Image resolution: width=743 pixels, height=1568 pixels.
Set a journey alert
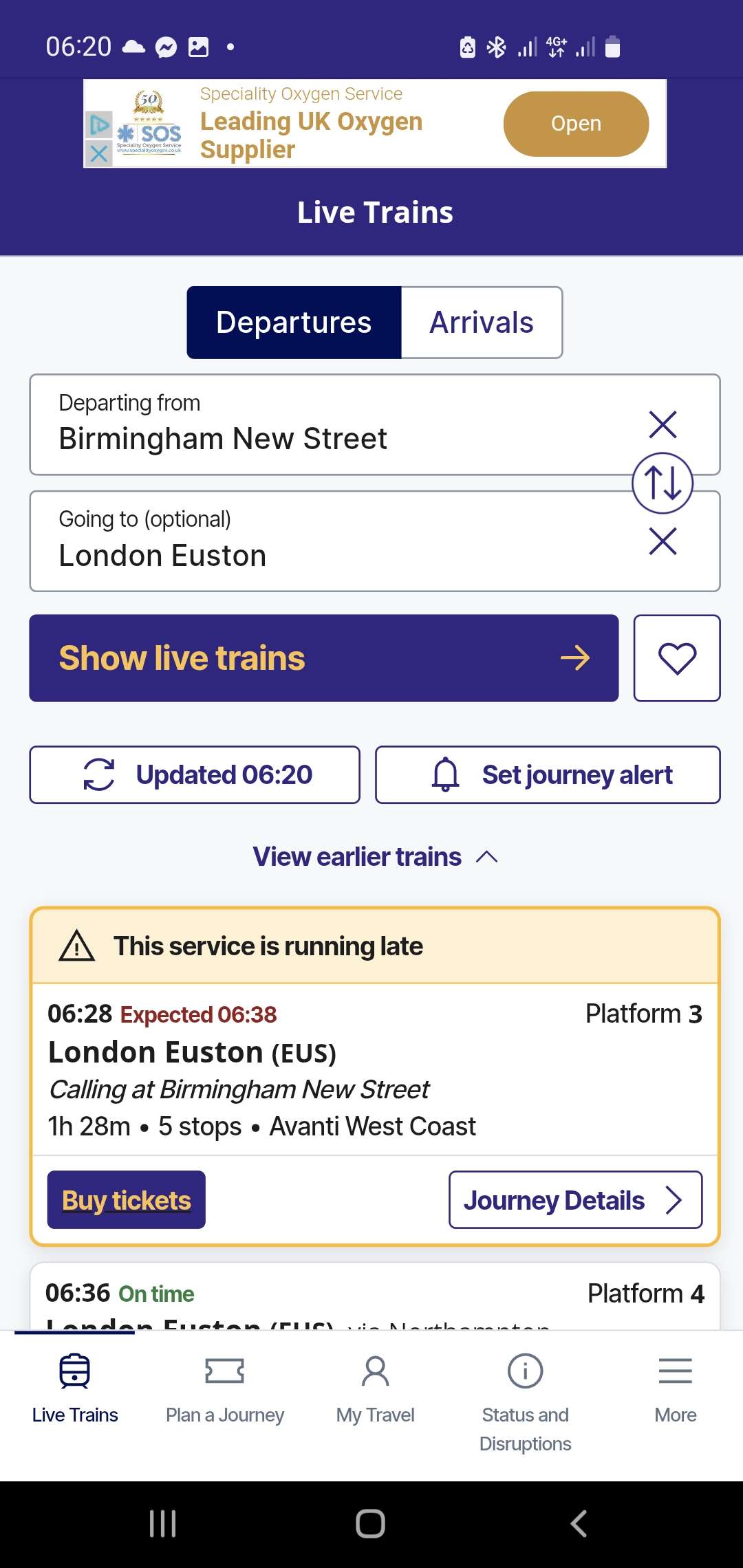pyautogui.click(x=548, y=775)
